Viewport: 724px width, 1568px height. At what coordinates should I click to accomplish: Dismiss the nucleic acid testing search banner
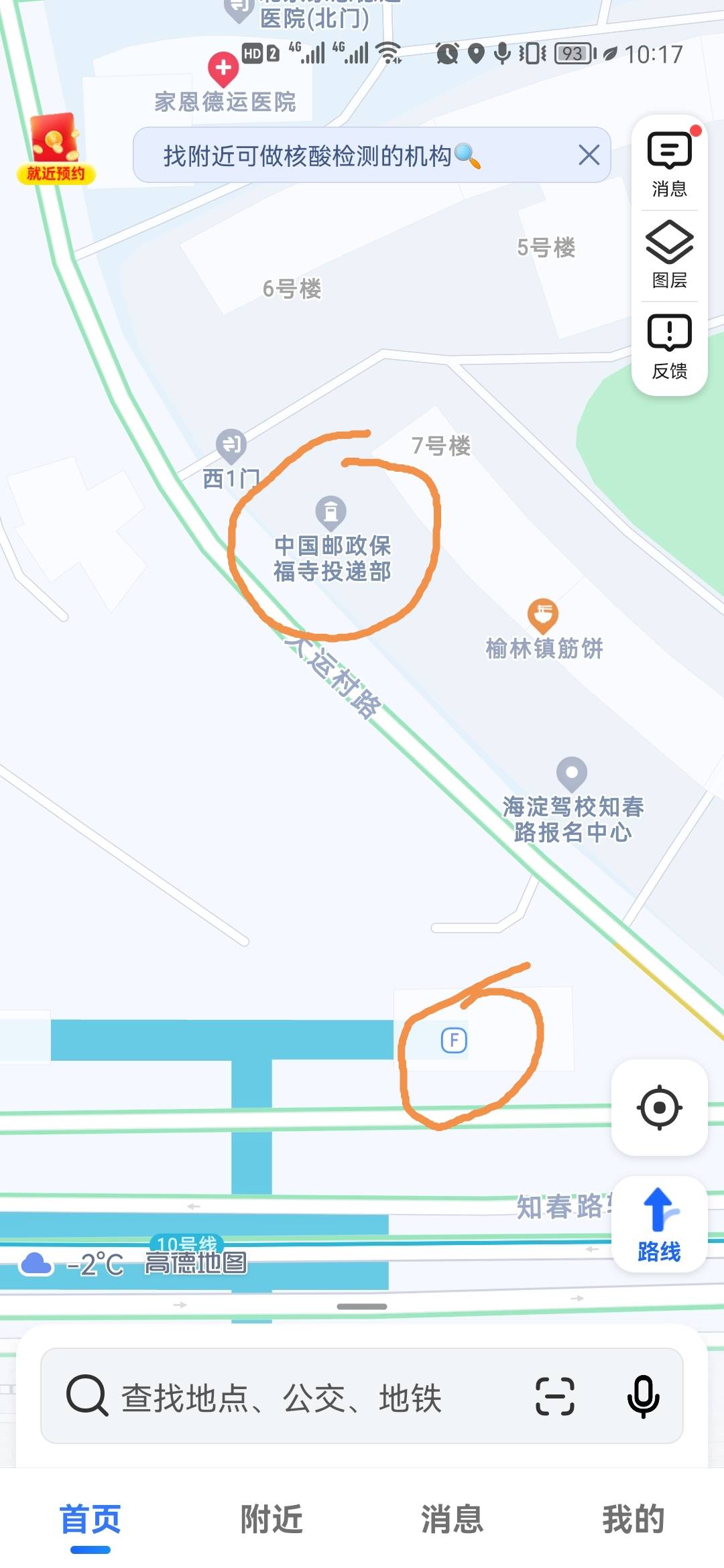589,155
